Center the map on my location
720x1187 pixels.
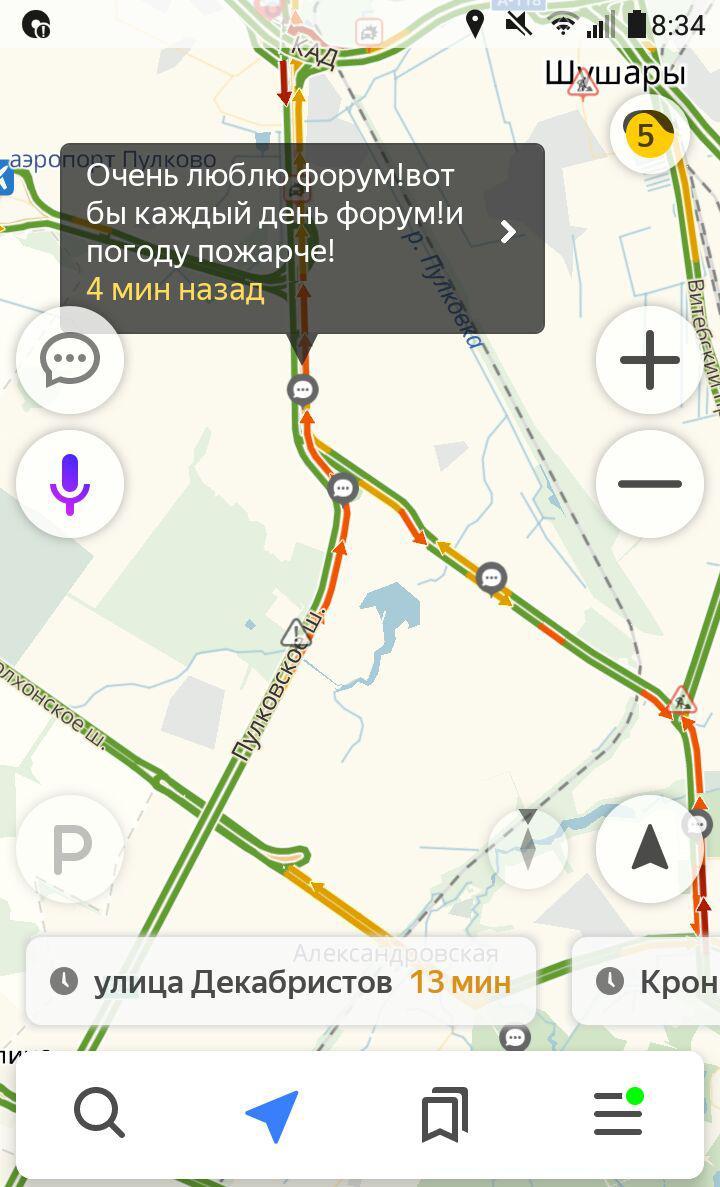649,849
